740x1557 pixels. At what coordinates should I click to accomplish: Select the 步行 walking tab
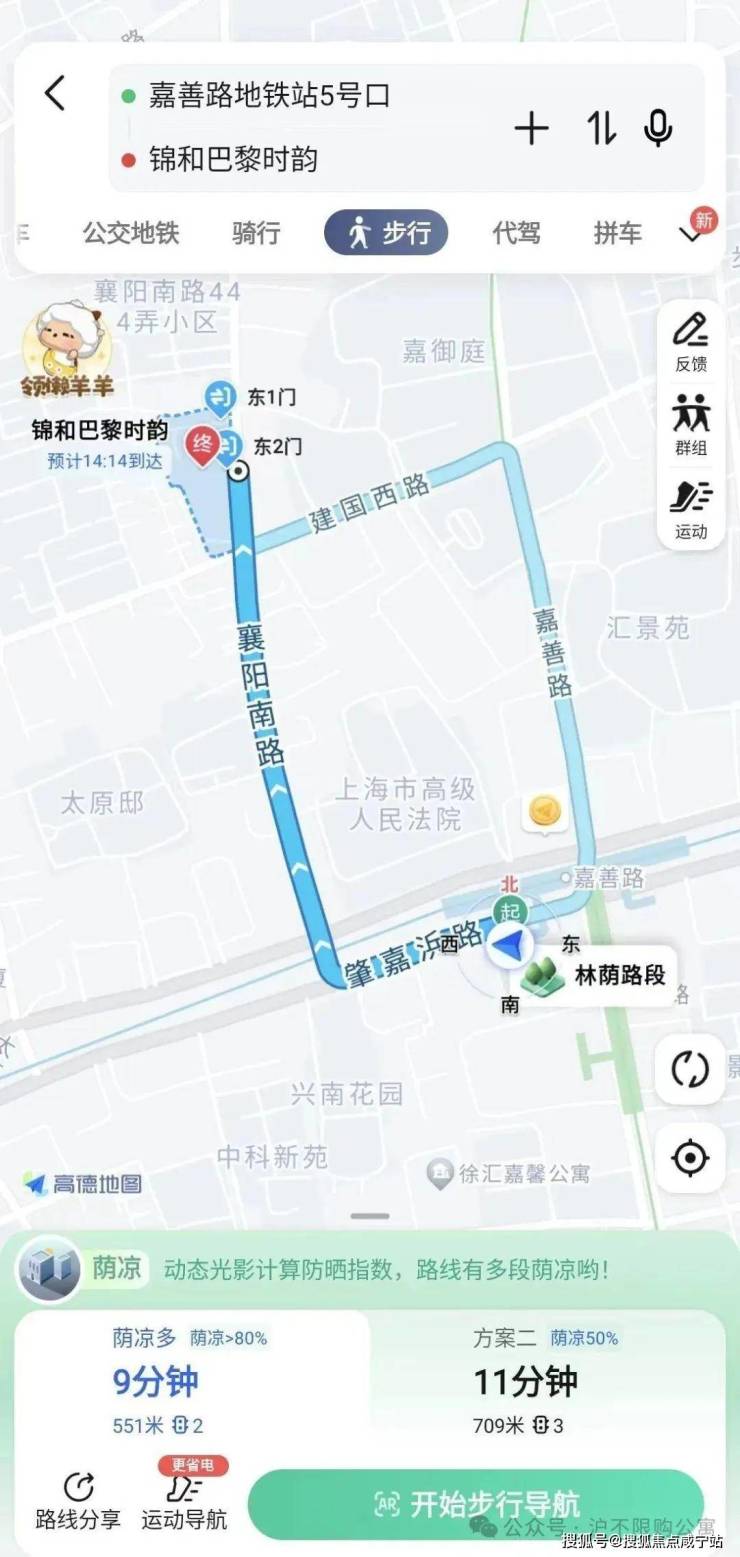point(386,234)
